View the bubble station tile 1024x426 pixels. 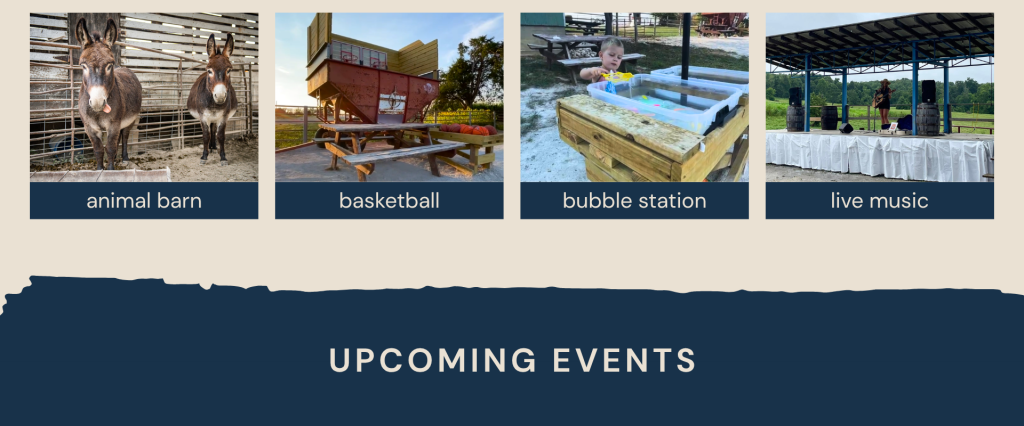point(634,116)
